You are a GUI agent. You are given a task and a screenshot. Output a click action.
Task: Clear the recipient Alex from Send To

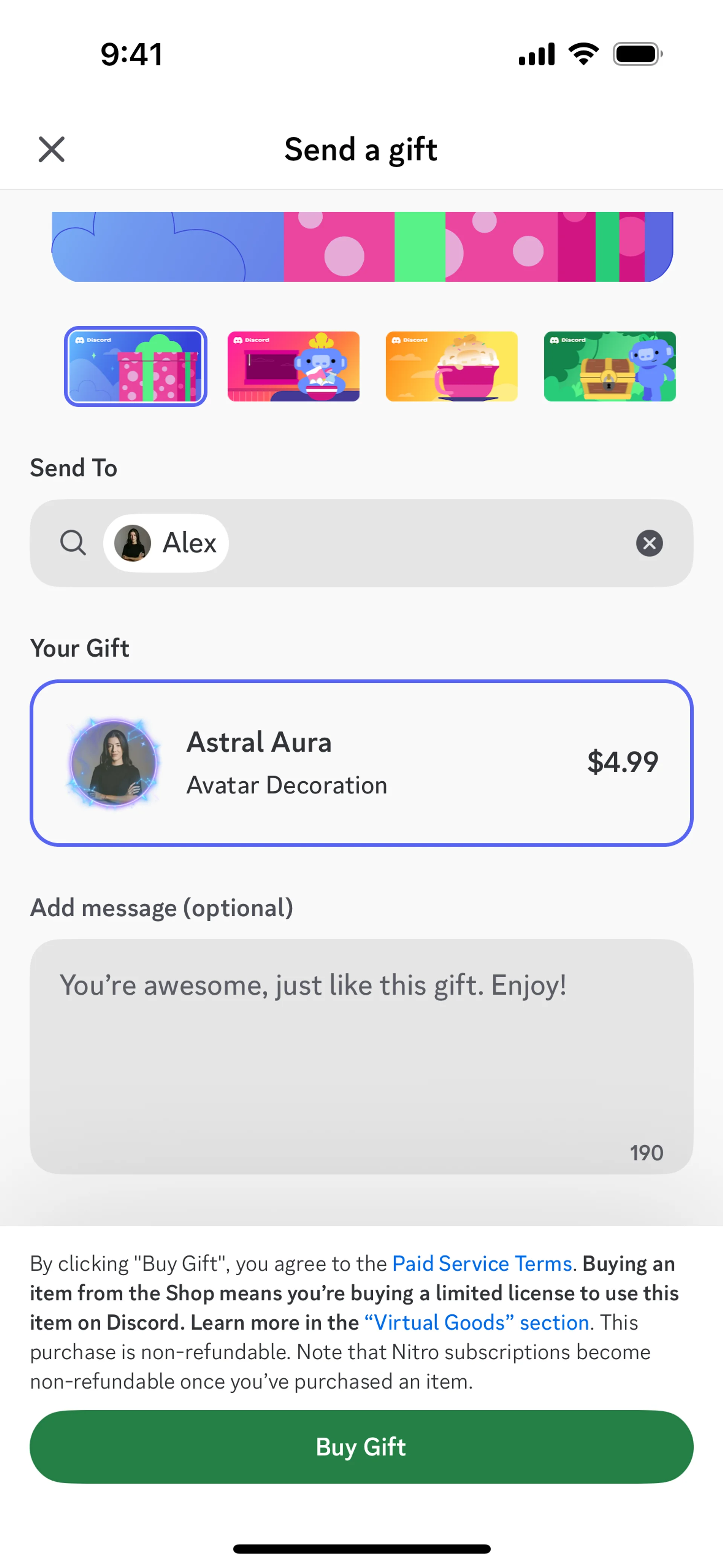(649, 543)
